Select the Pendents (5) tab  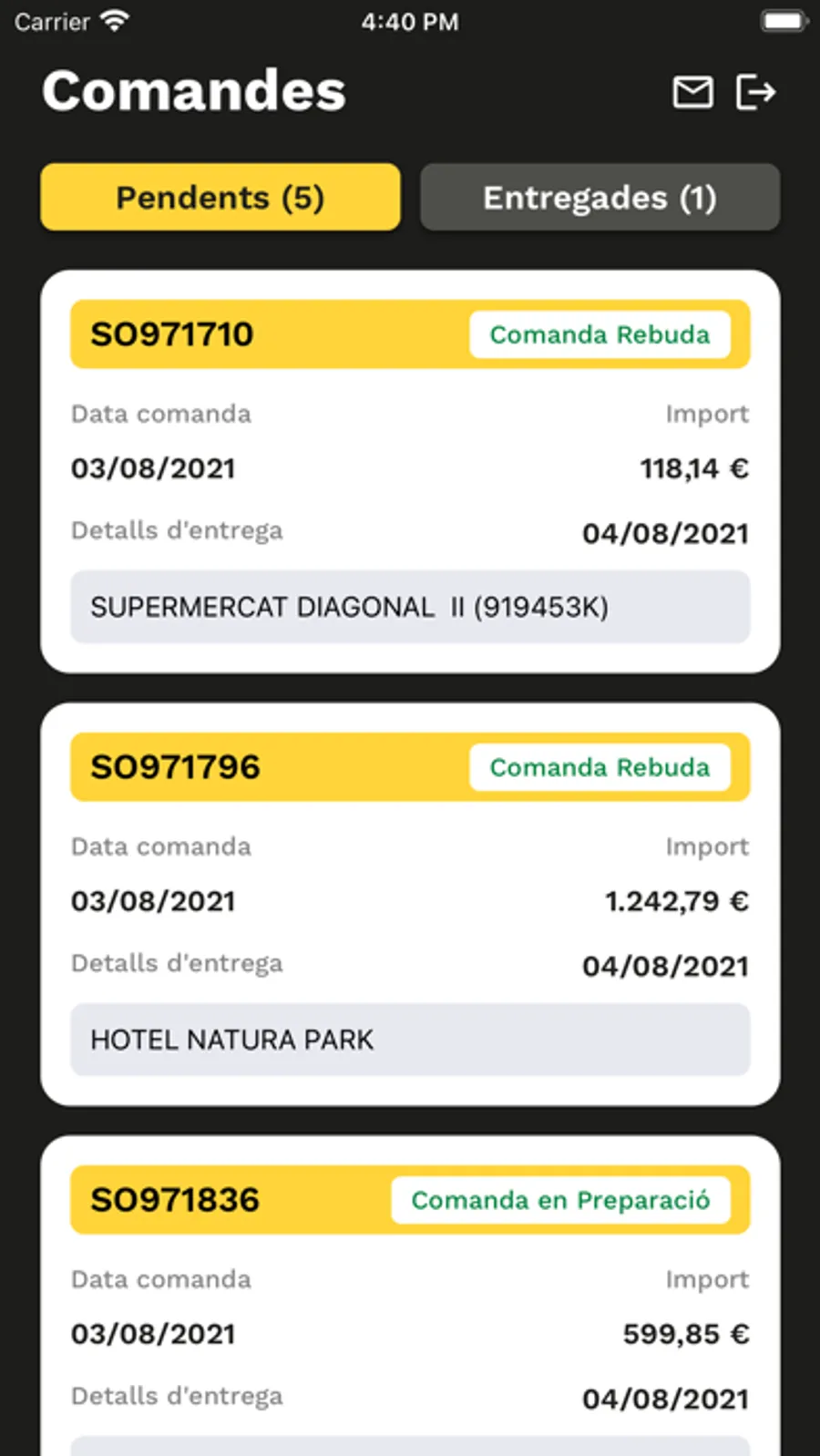point(220,198)
